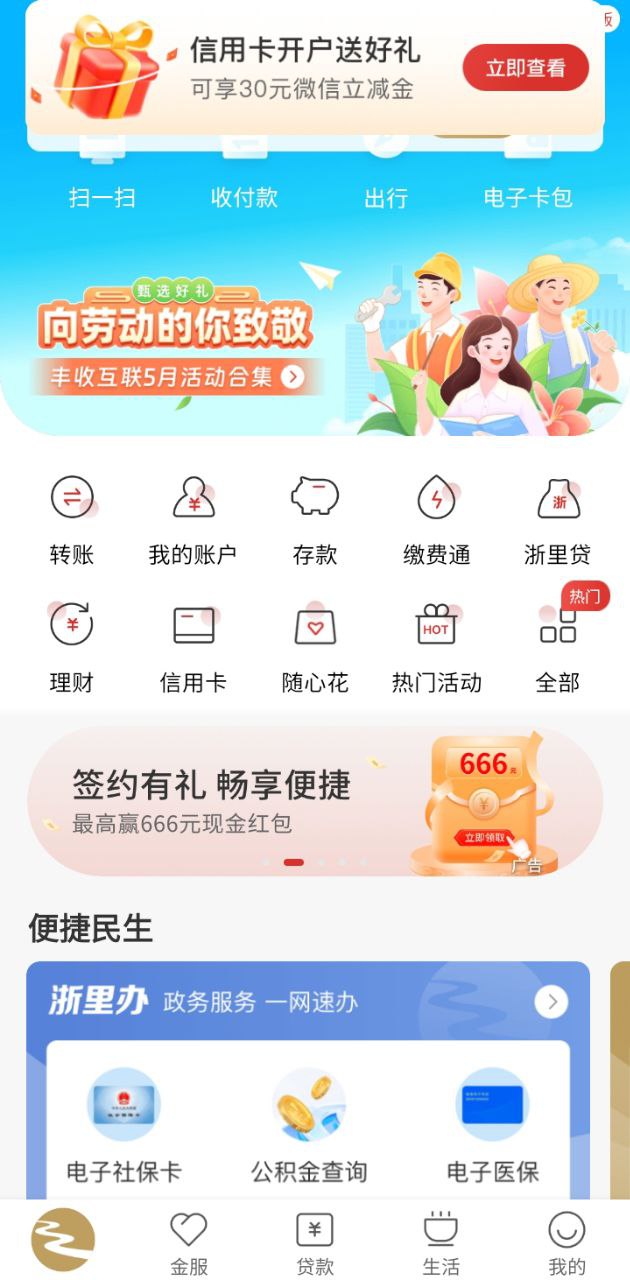Open 电子社保卡
This screenshot has width=630, height=1280.
pyautogui.click(x=124, y=1125)
